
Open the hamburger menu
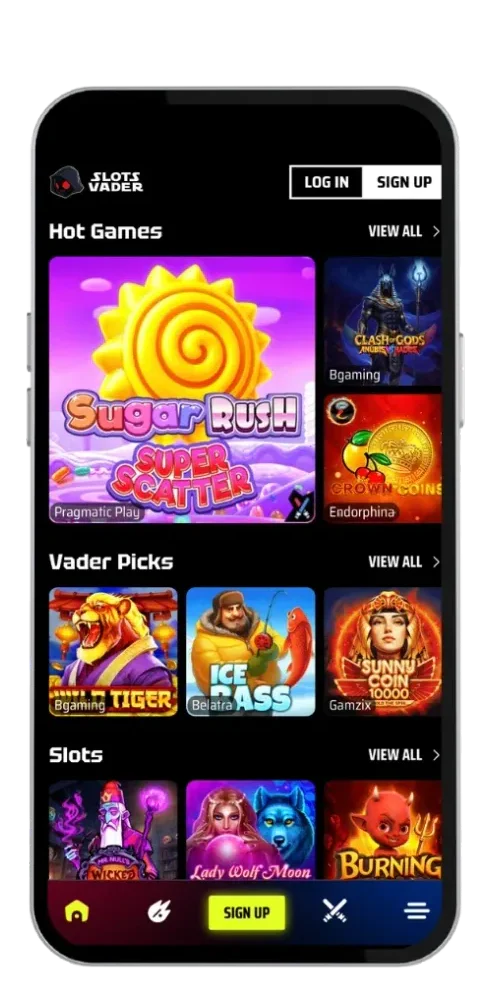pyautogui.click(x=416, y=912)
